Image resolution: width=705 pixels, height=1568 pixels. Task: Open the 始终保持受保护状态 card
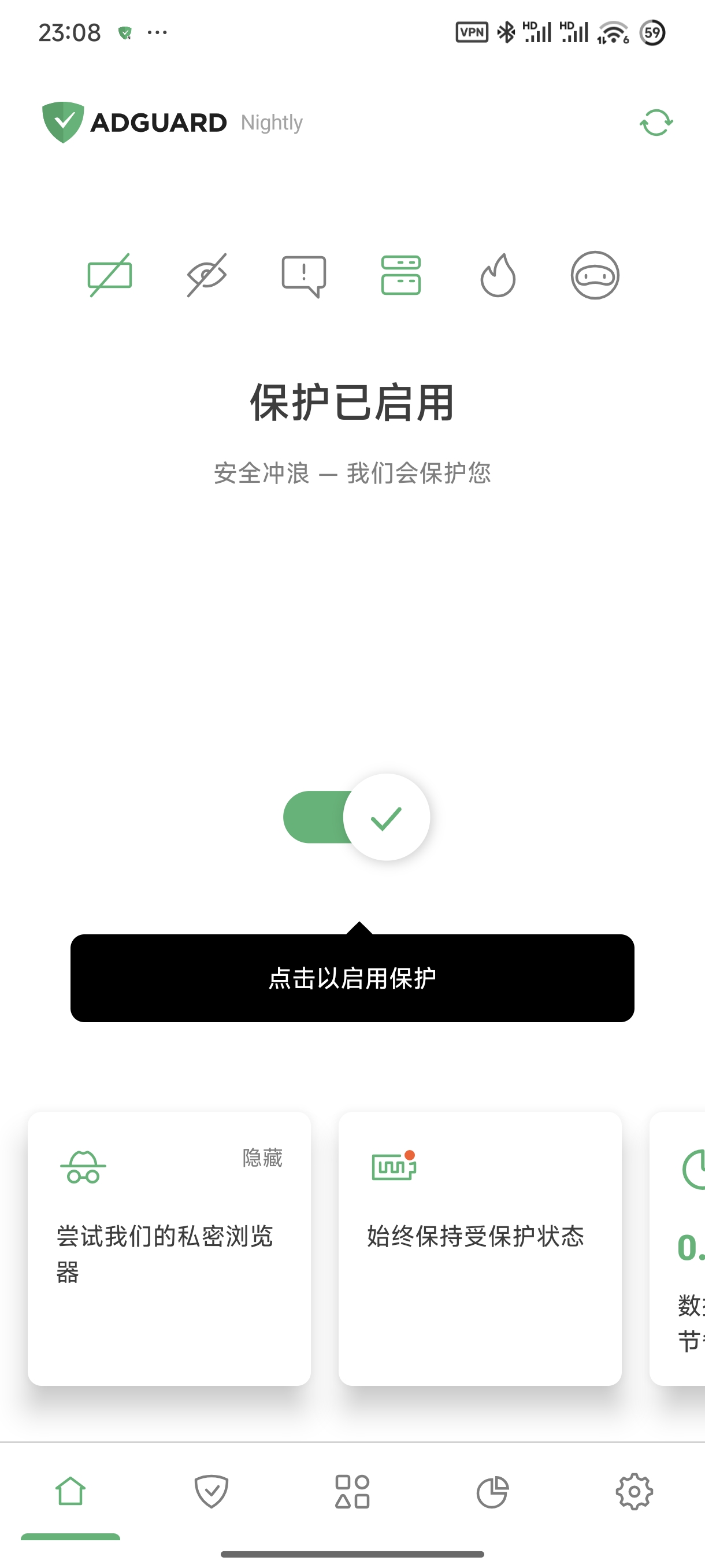click(479, 1248)
